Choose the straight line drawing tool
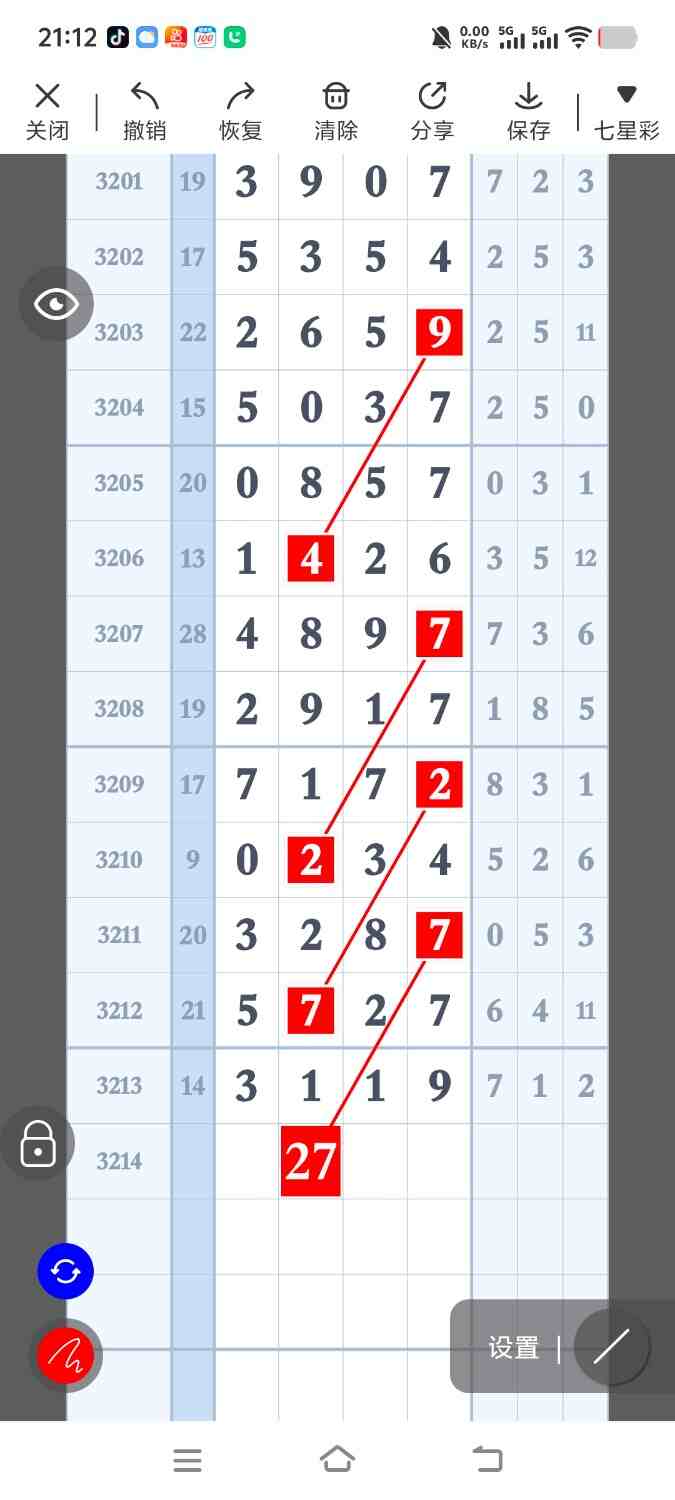 [611, 1348]
